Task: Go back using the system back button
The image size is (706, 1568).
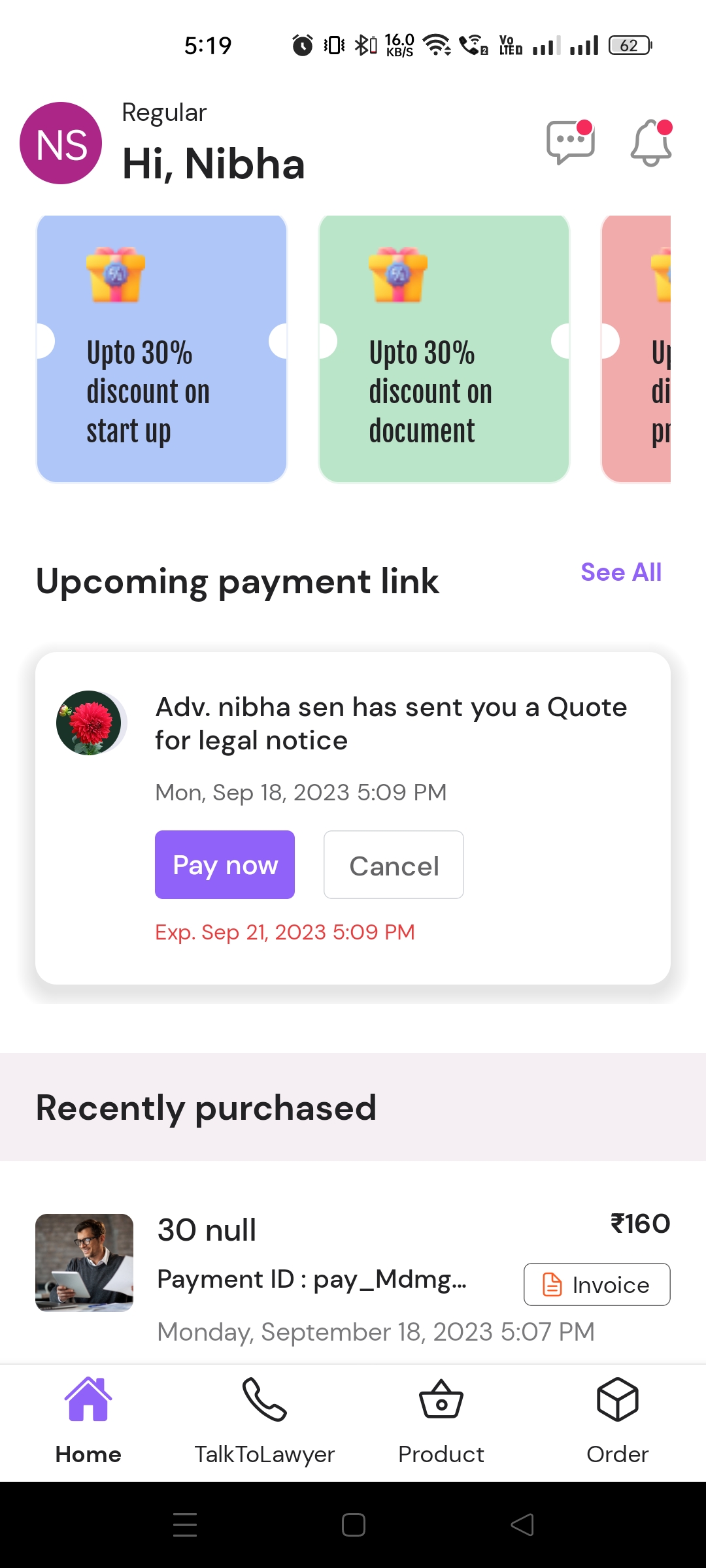Action: (522, 1525)
